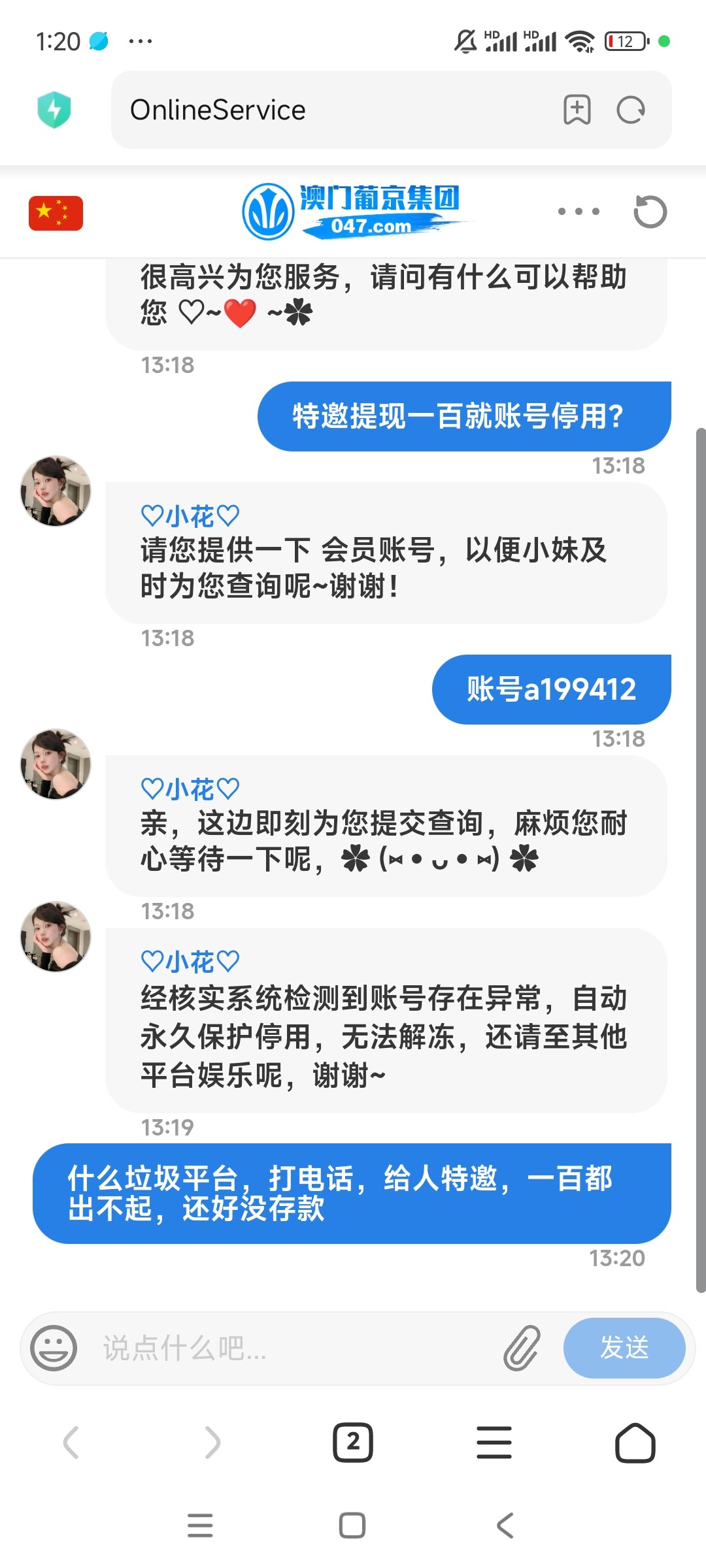Image resolution: width=706 pixels, height=1568 pixels.
Task: Tap the Wi-Fi status icon
Action: click(578, 41)
